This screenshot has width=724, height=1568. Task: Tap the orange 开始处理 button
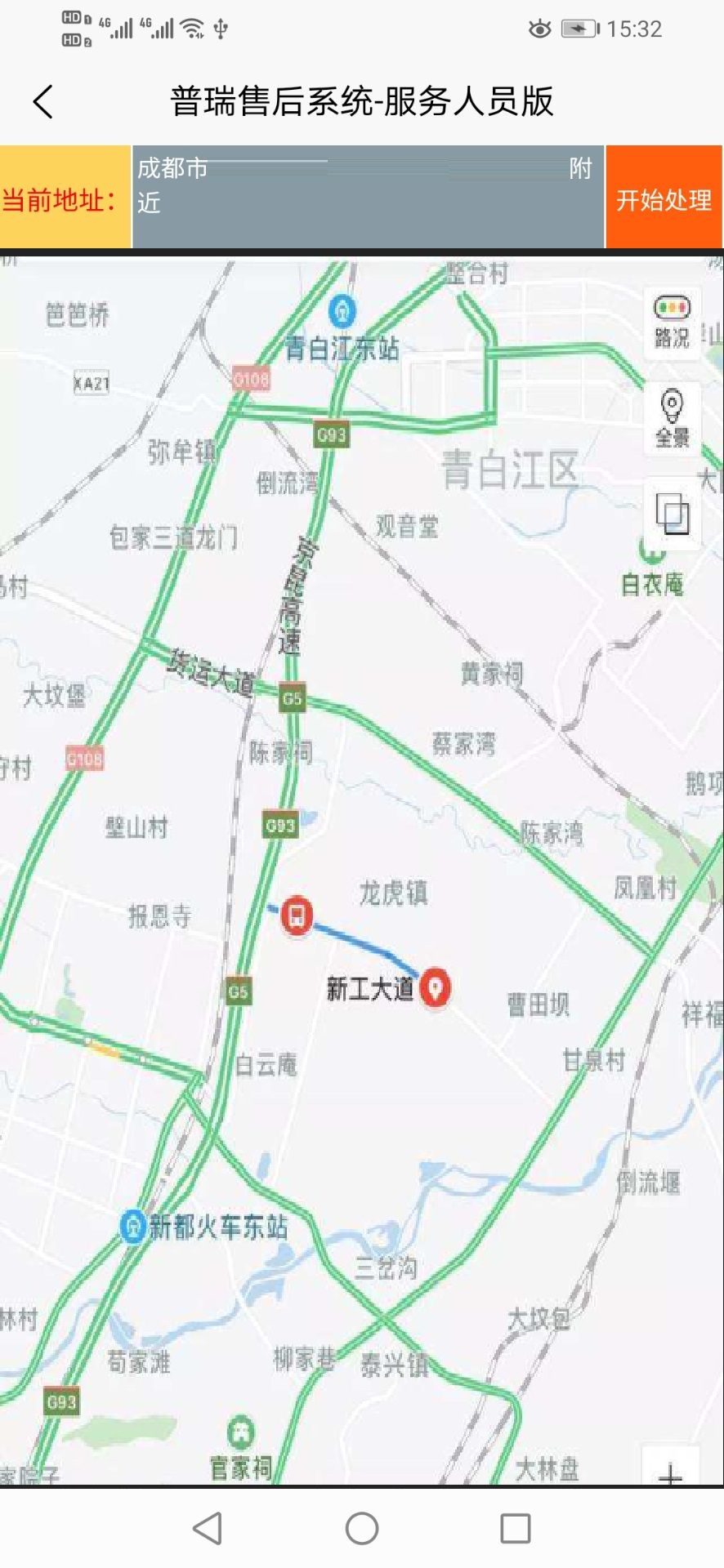(664, 198)
